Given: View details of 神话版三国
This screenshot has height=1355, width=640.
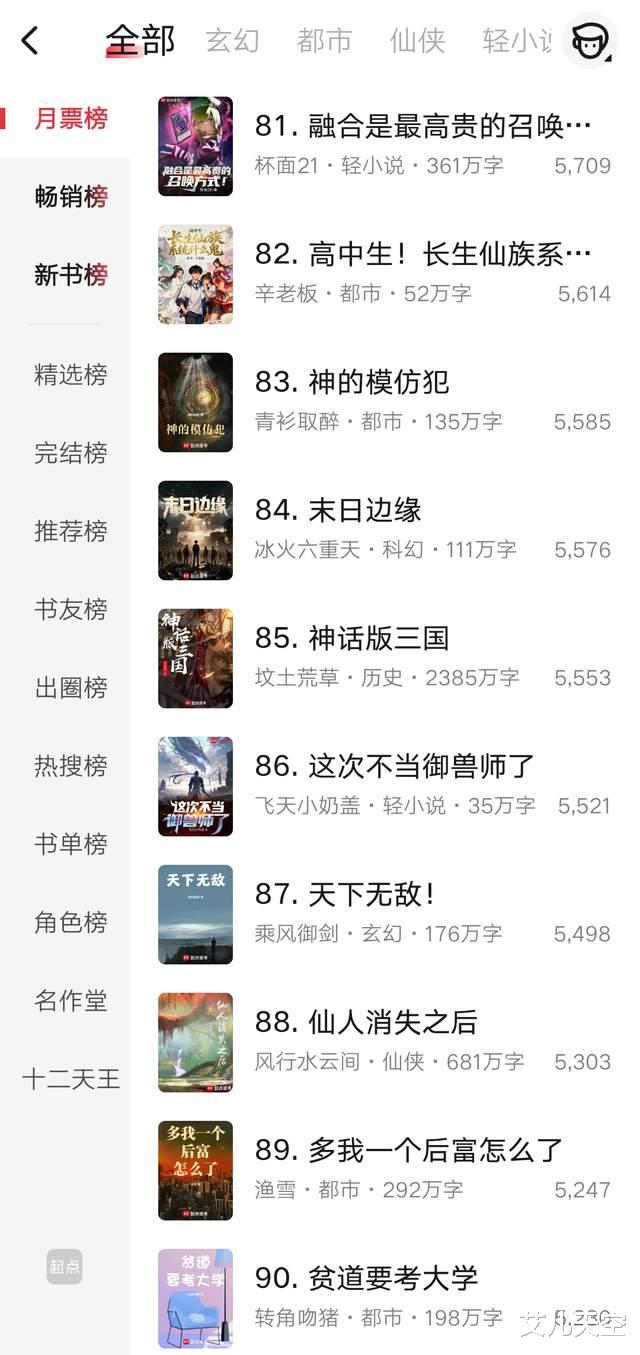Looking at the screenshot, I should click(380, 638).
